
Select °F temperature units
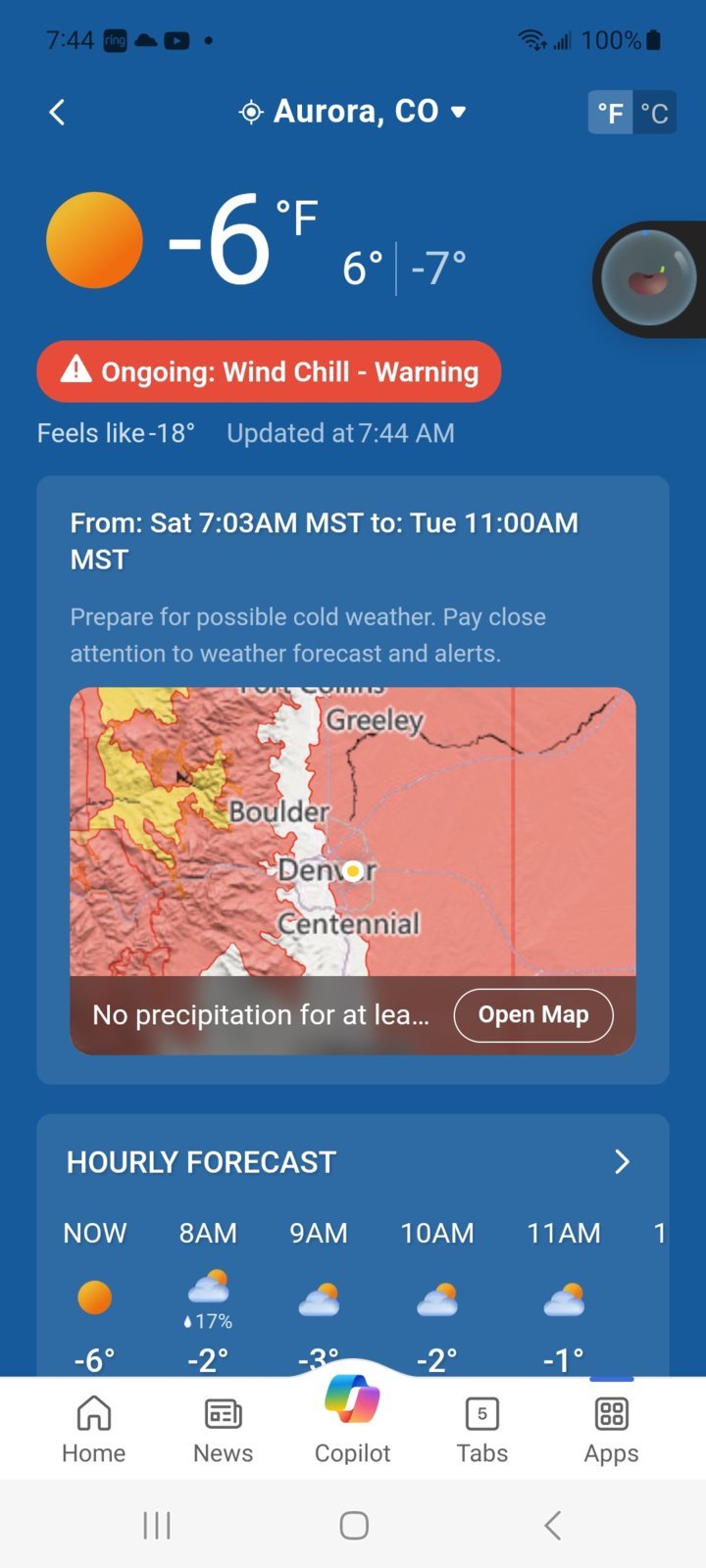tap(610, 114)
